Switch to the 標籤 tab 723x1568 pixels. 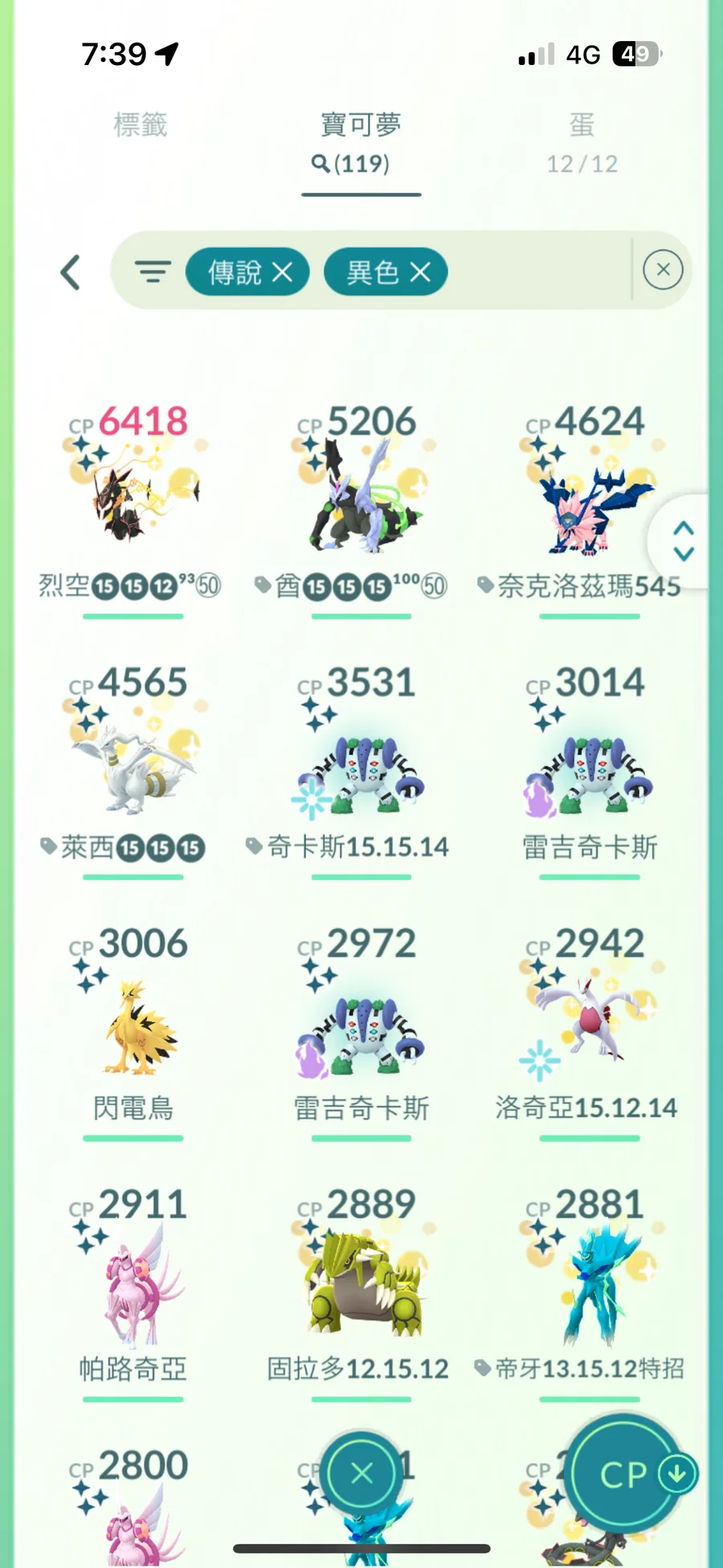141,125
